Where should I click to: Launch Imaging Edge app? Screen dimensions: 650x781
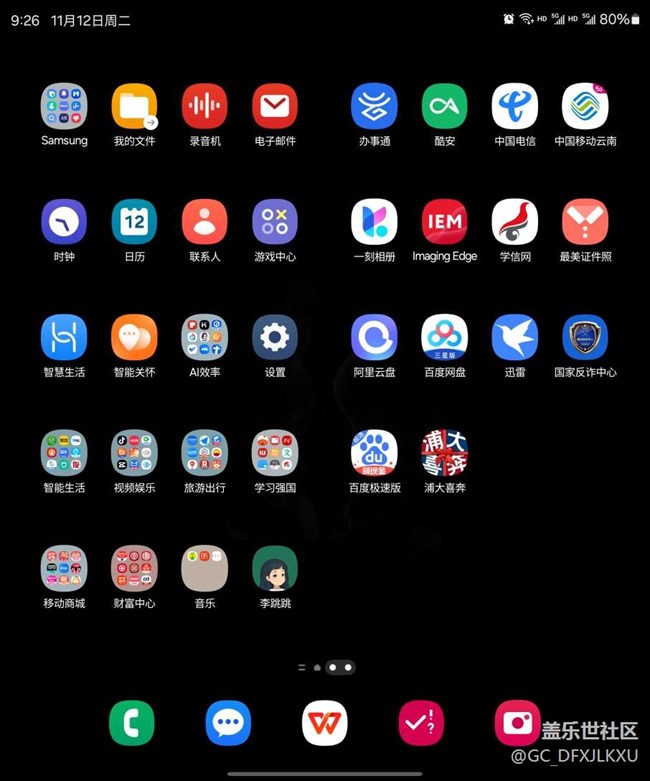coord(445,222)
